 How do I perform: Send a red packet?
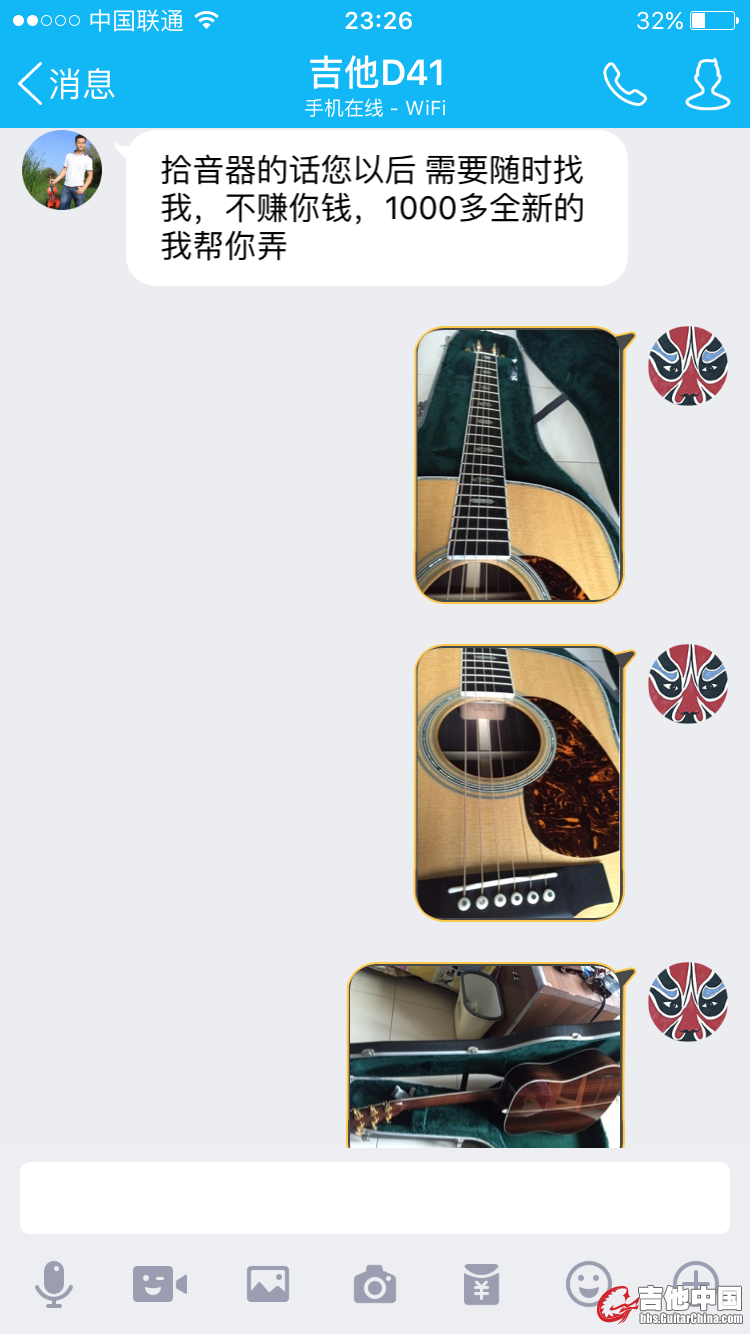481,1284
